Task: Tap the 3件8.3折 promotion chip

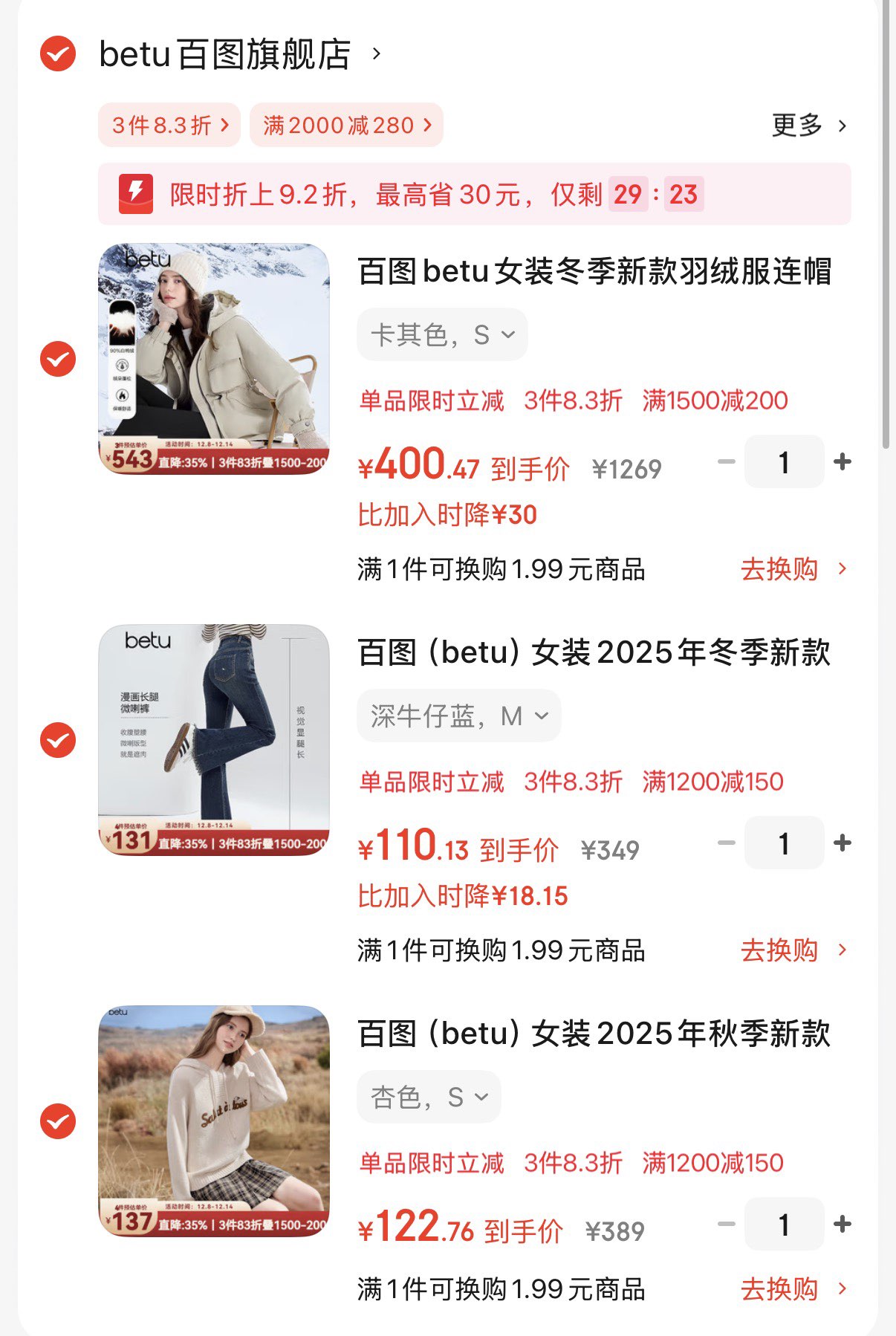Action: 169,125
